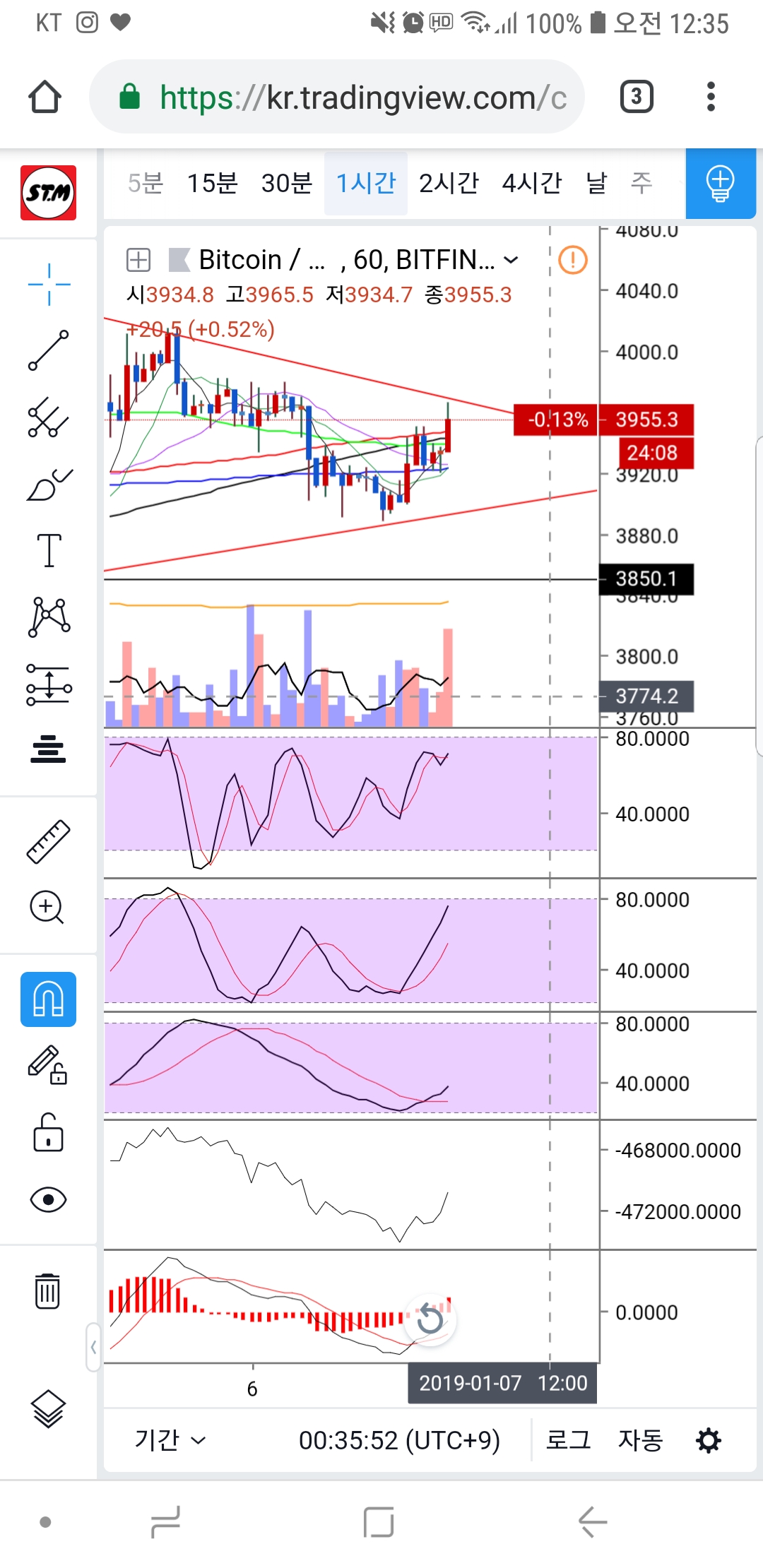The image size is (763, 1568).
Task: Delete drawings with the trash icon
Action: [47, 1291]
